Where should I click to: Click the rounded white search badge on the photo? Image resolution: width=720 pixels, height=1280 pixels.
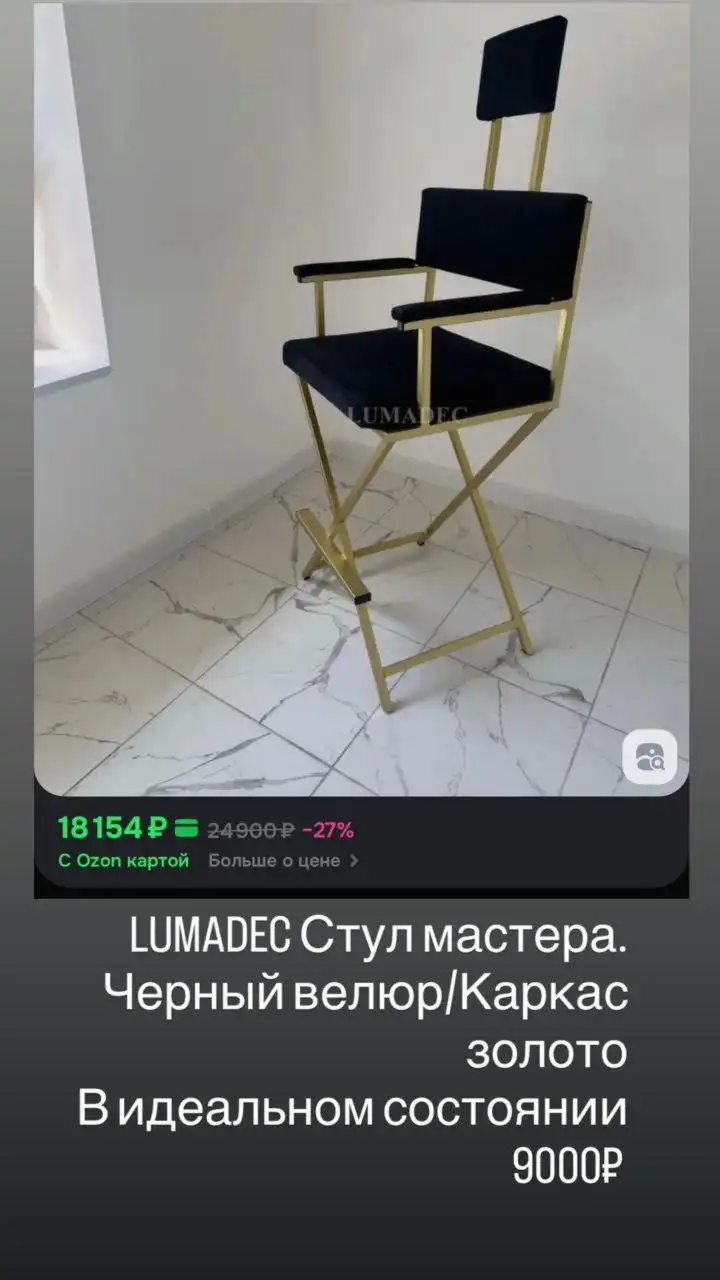point(649,758)
